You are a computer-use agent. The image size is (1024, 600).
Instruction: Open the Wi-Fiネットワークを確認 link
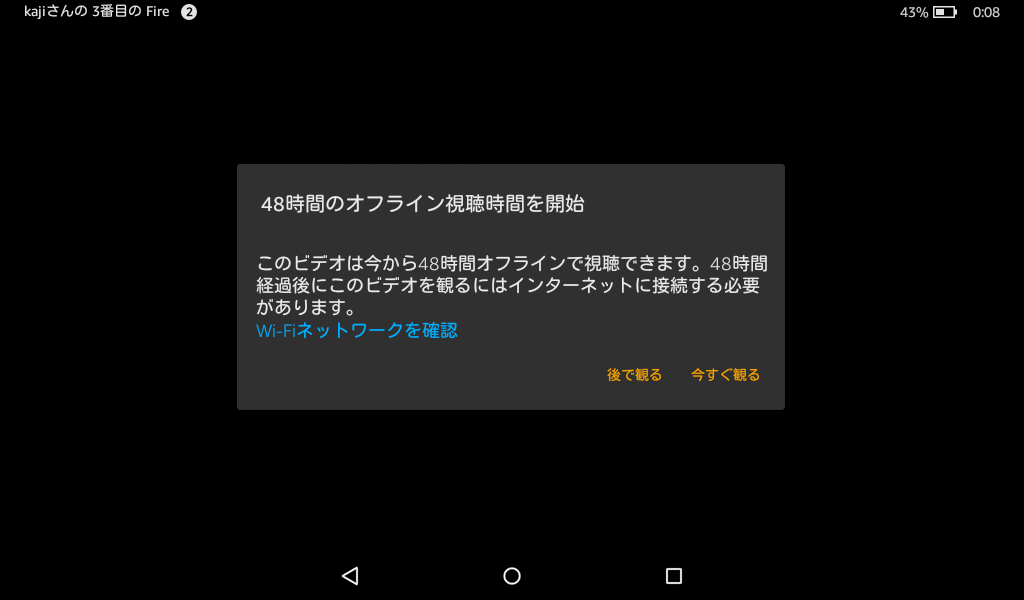click(x=357, y=331)
